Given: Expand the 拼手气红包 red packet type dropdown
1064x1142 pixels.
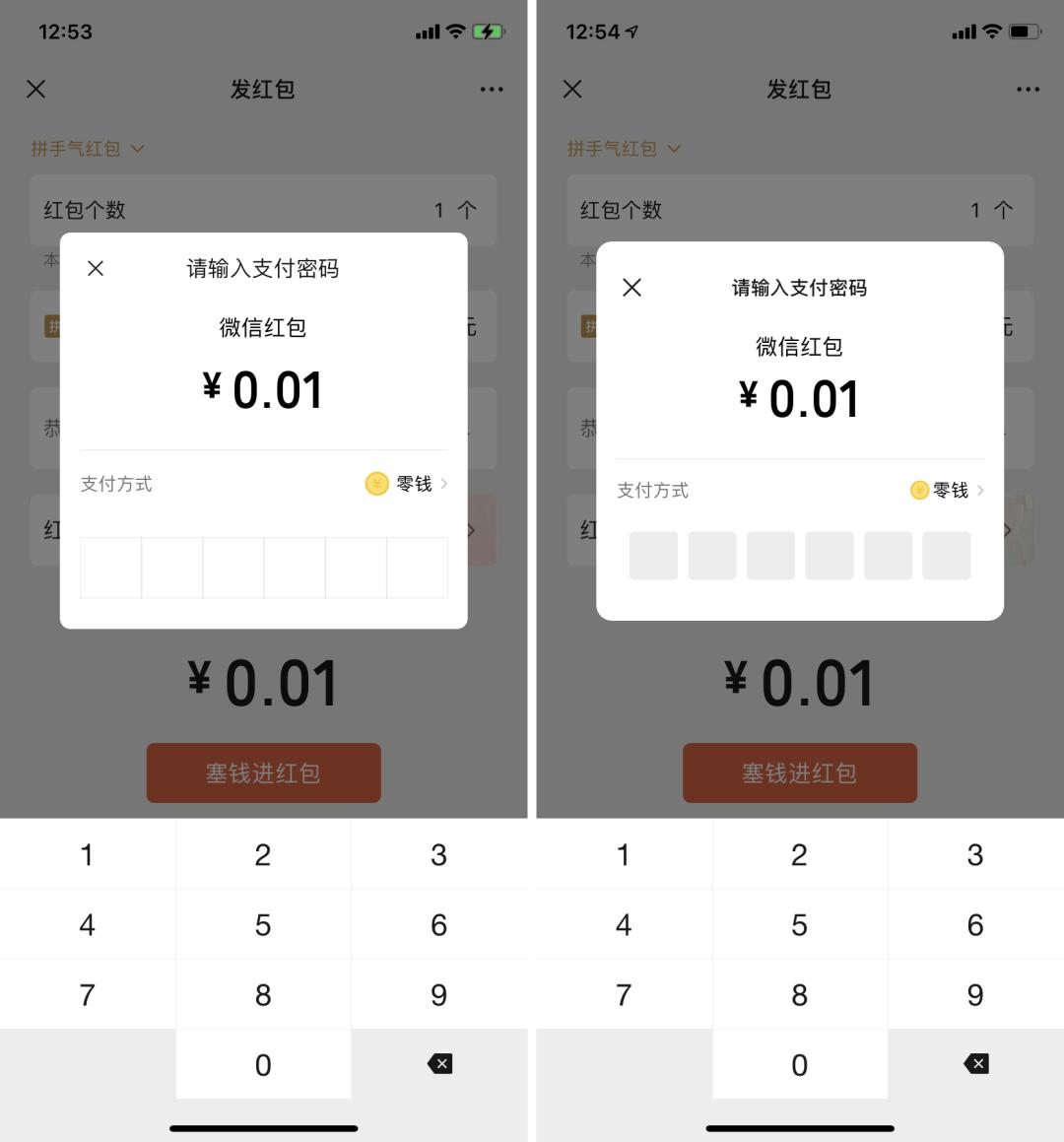Looking at the screenshot, I should click(88, 148).
